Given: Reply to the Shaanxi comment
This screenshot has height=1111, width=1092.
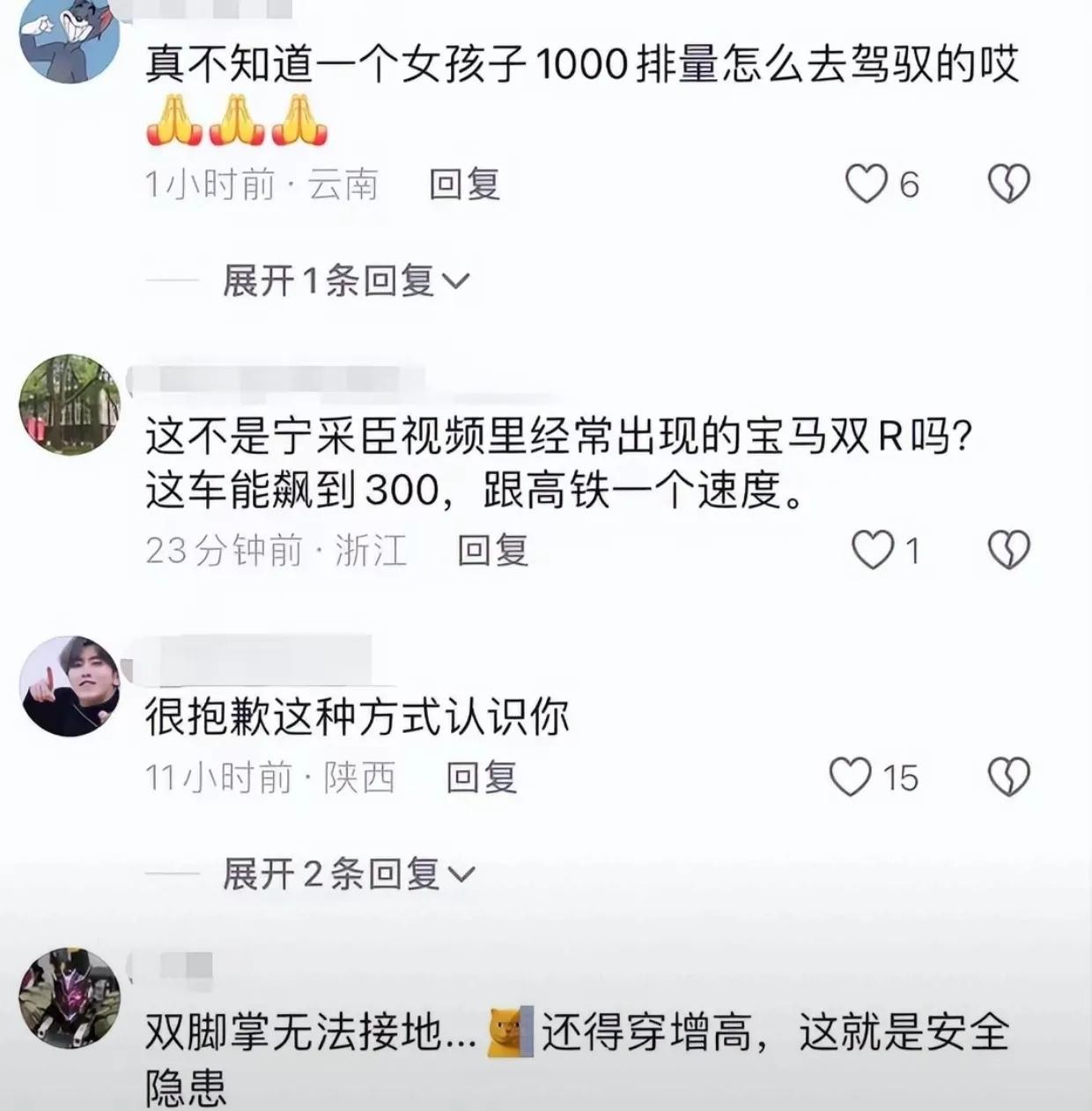Looking at the screenshot, I should (481, 777).
